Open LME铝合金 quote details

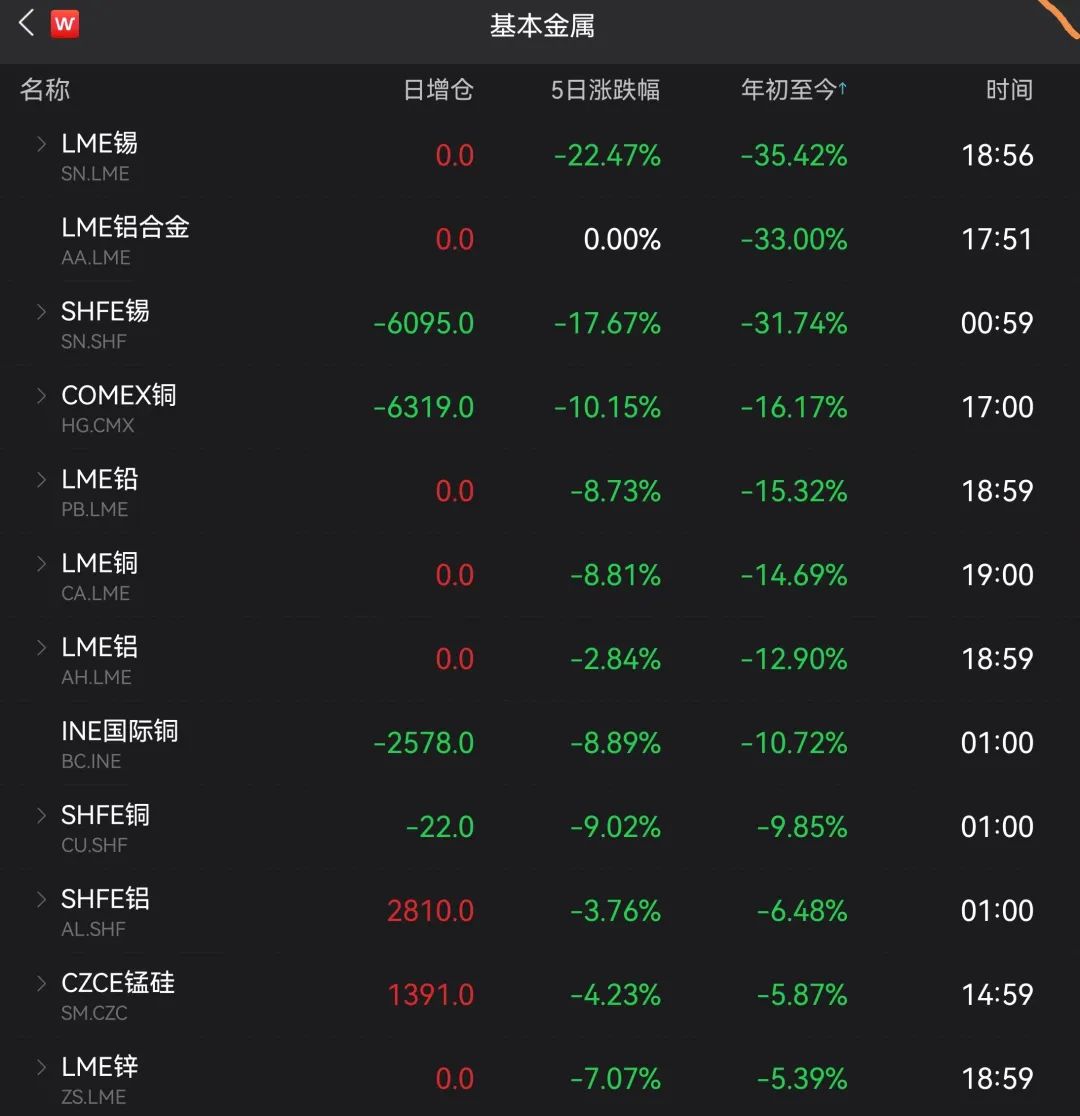pos(125,238)
